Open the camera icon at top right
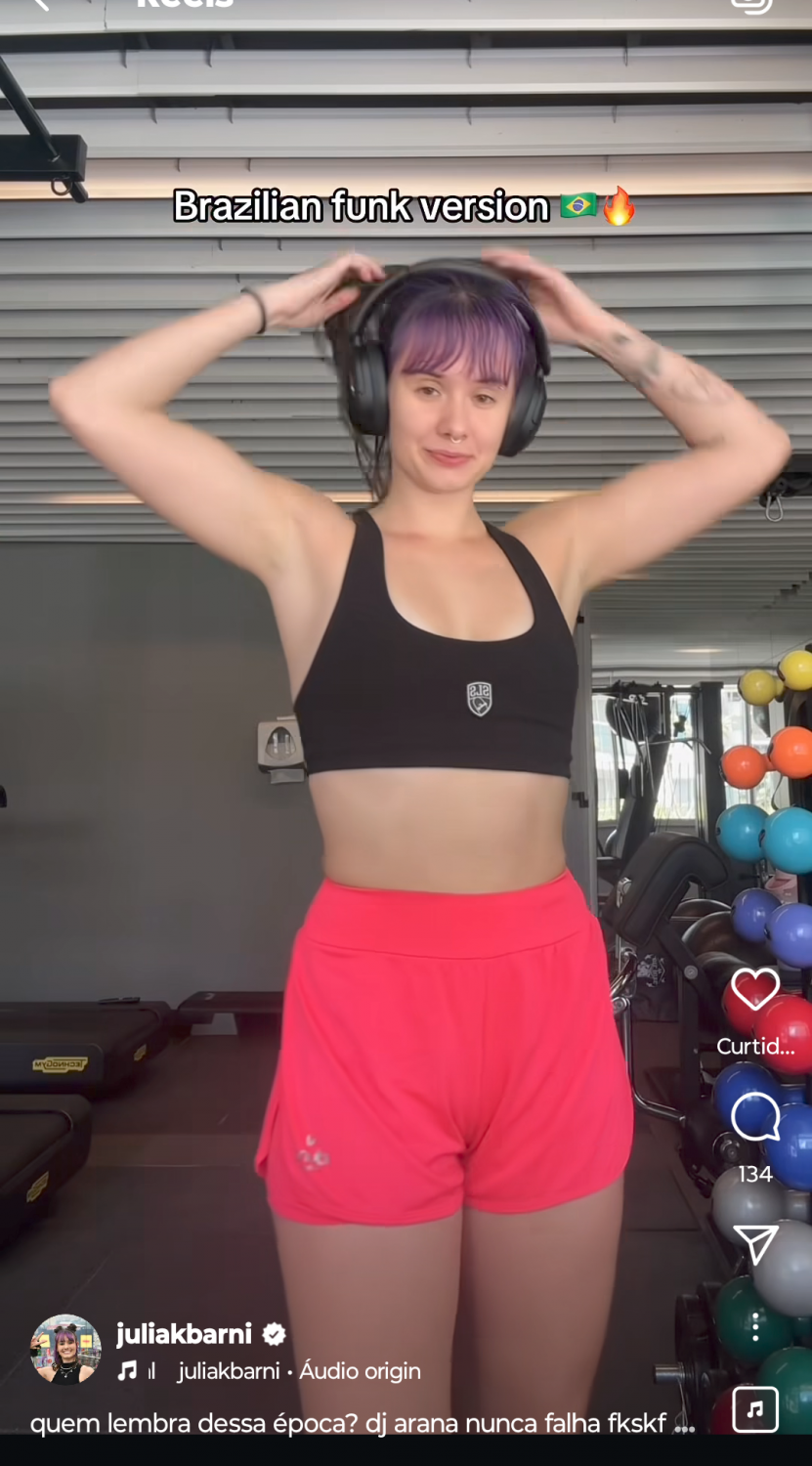 point(751,5)
